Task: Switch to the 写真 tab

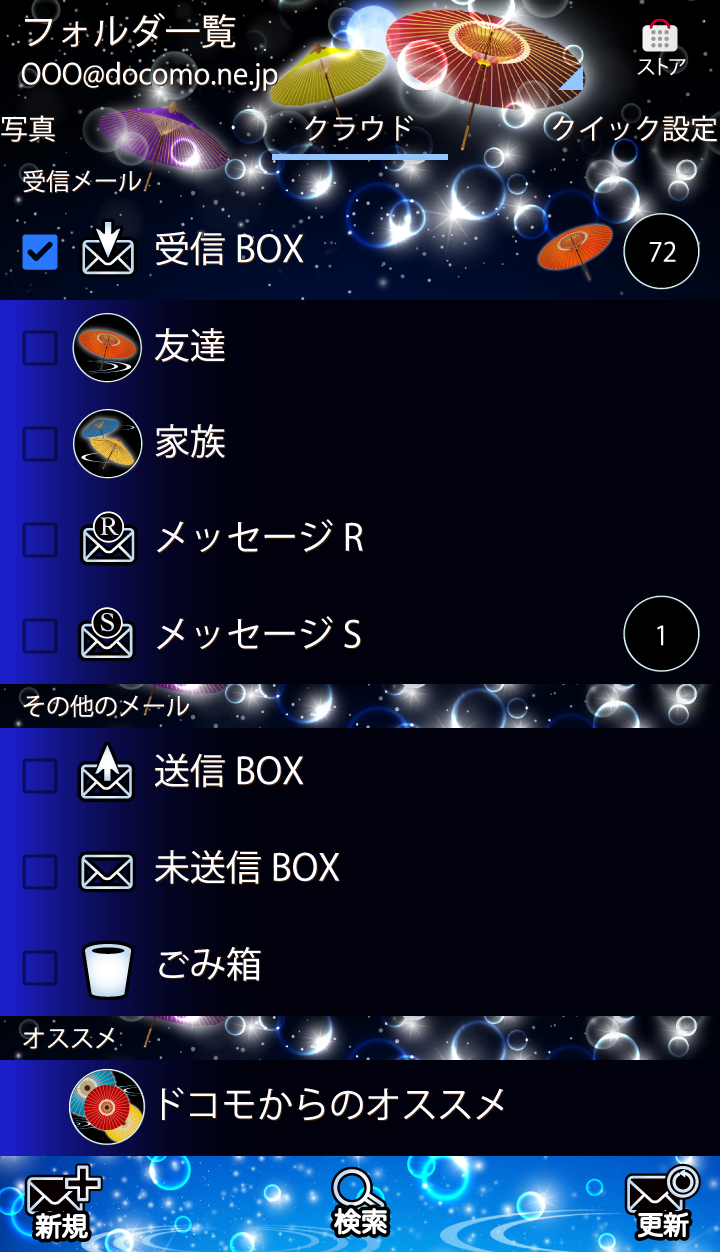Action: [28, 129]
